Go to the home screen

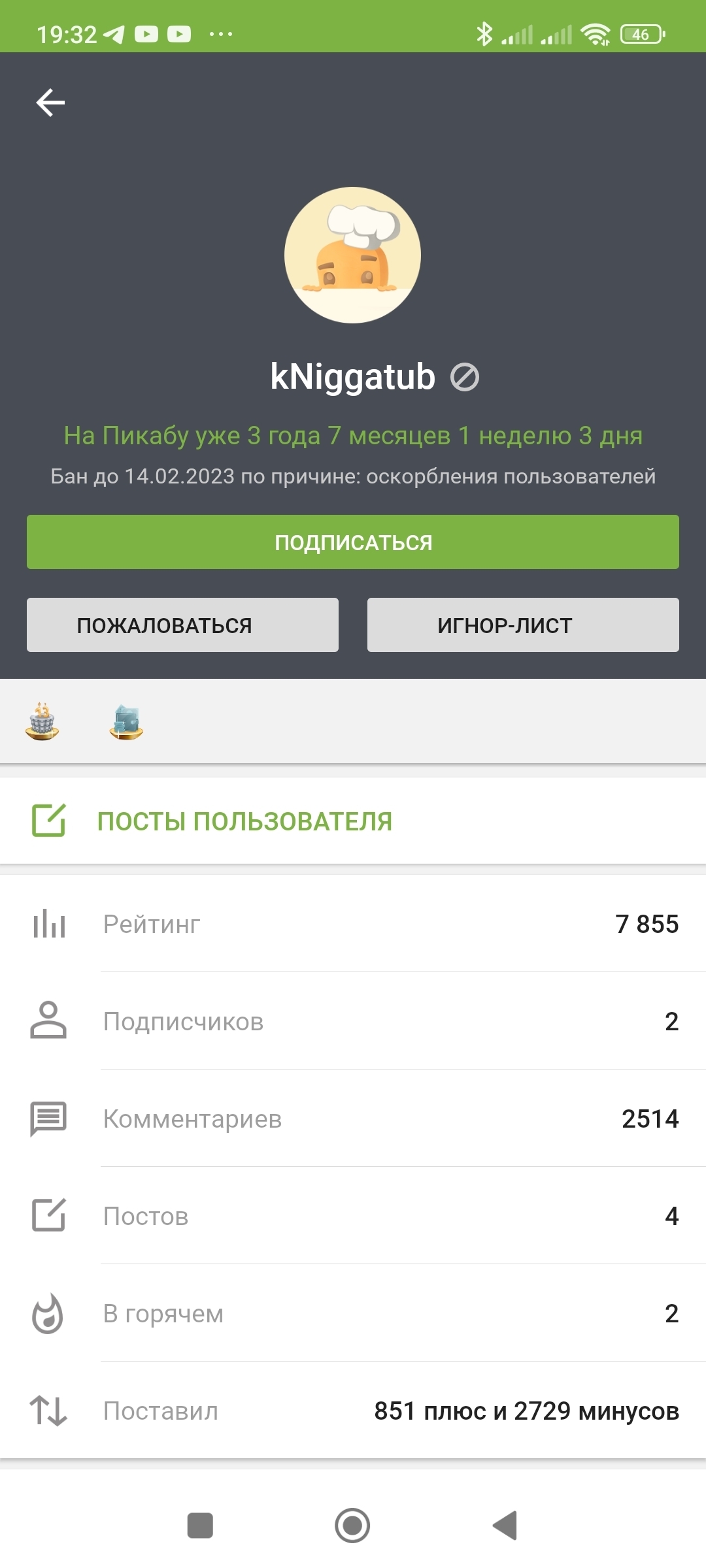tap(352, 1526)
